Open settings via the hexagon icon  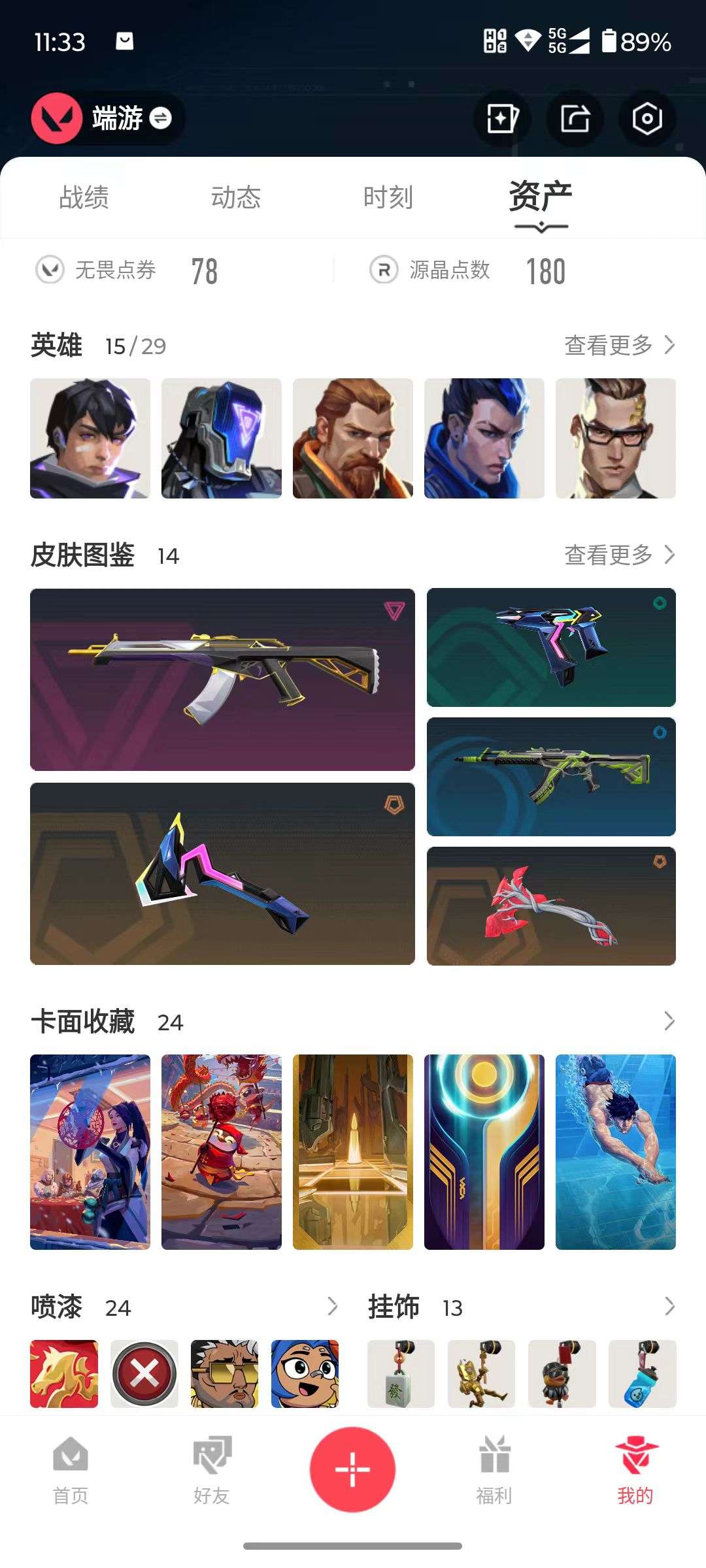pyautogui.click(x=647, y=119)
